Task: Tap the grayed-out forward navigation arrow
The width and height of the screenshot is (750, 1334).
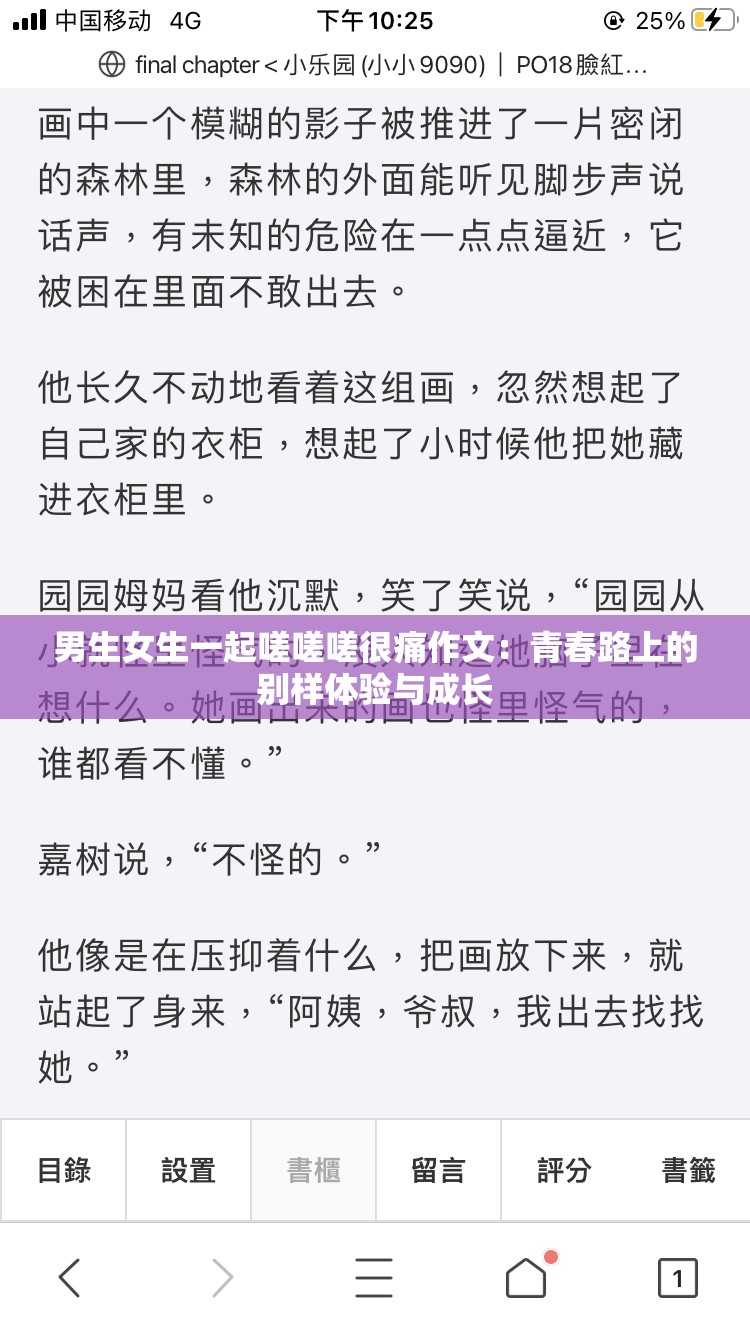Action: click(221, 1277)
